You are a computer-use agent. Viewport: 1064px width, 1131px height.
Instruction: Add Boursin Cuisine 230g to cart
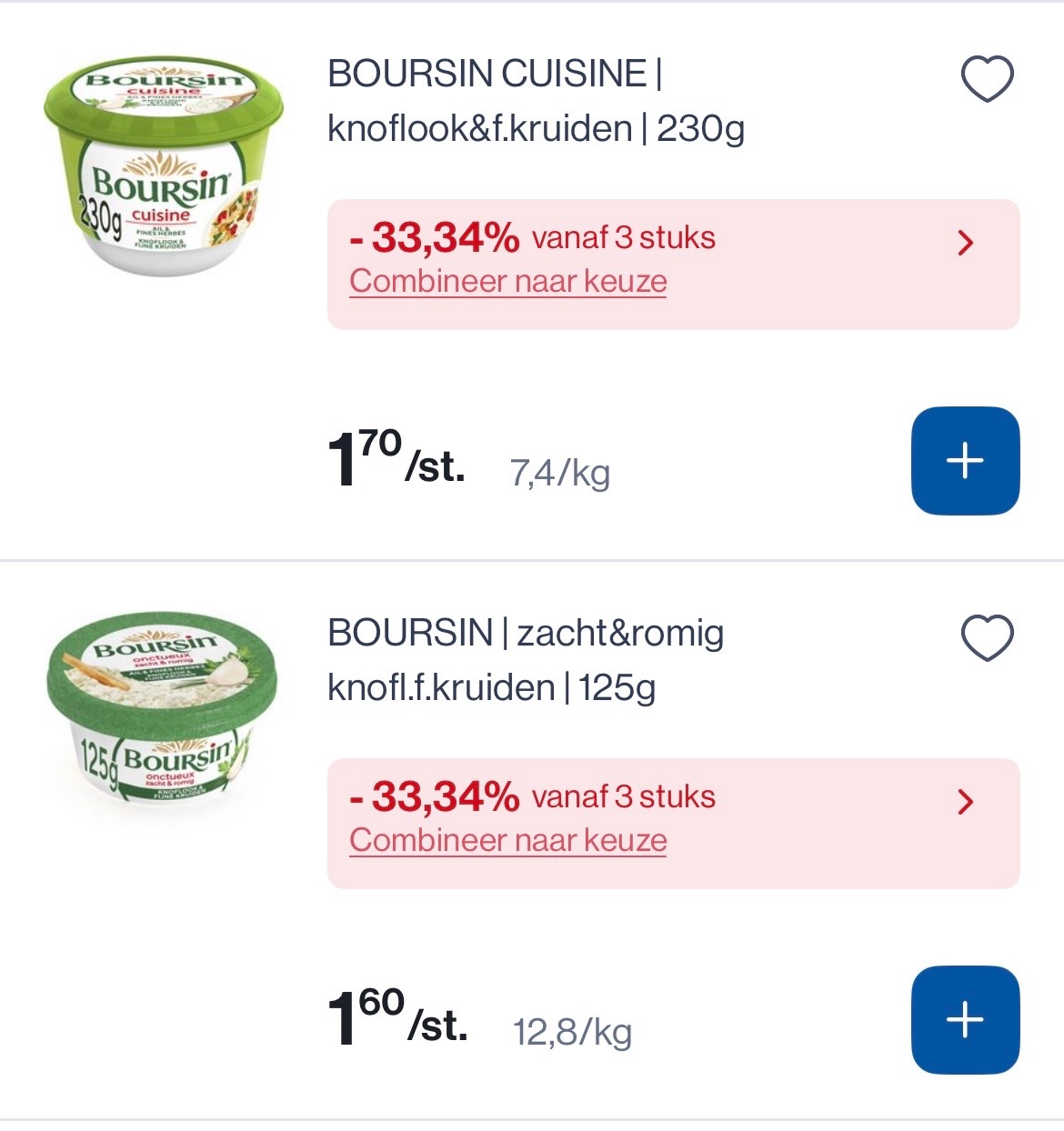[965, 461]
